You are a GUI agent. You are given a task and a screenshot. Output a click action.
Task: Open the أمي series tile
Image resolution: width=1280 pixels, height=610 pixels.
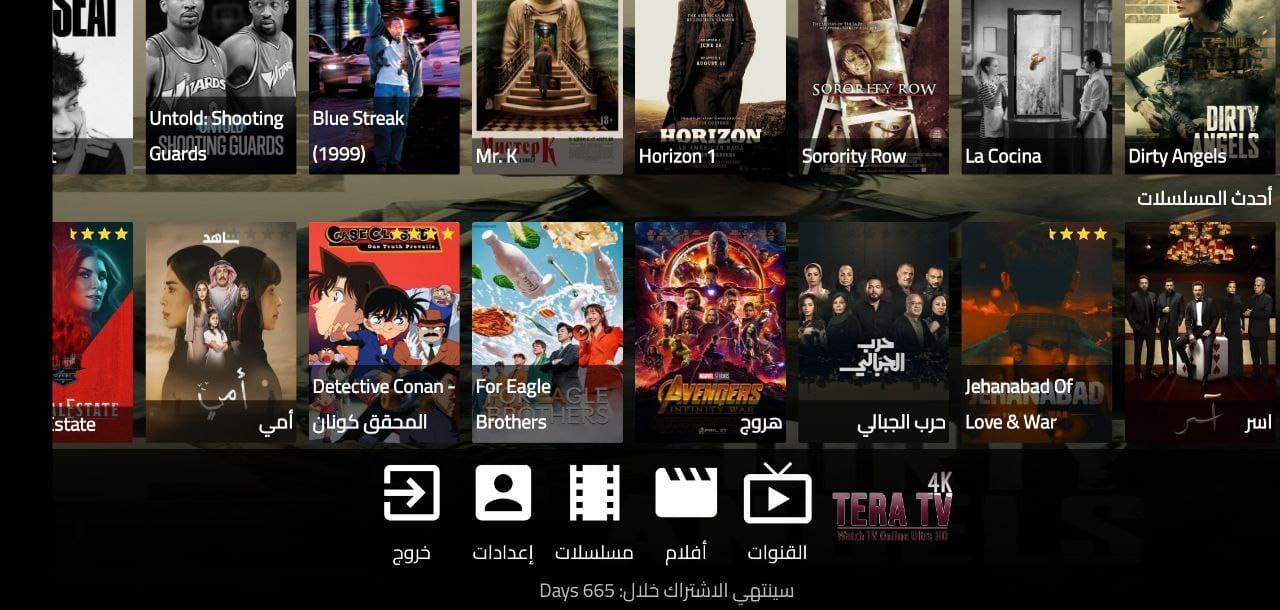click(x=221, y=331)
